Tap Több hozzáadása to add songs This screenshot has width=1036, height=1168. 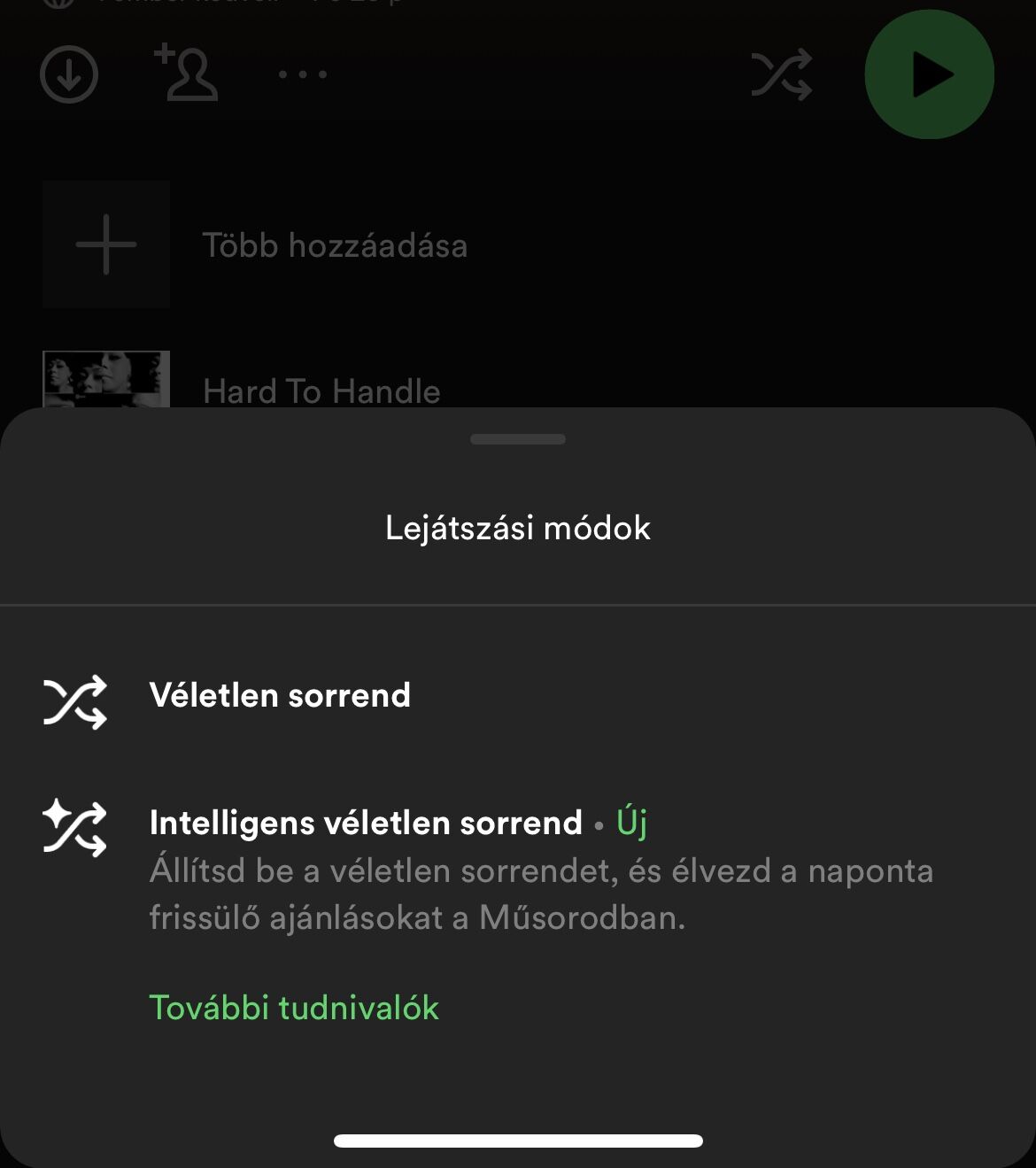(x=335, y=245)
